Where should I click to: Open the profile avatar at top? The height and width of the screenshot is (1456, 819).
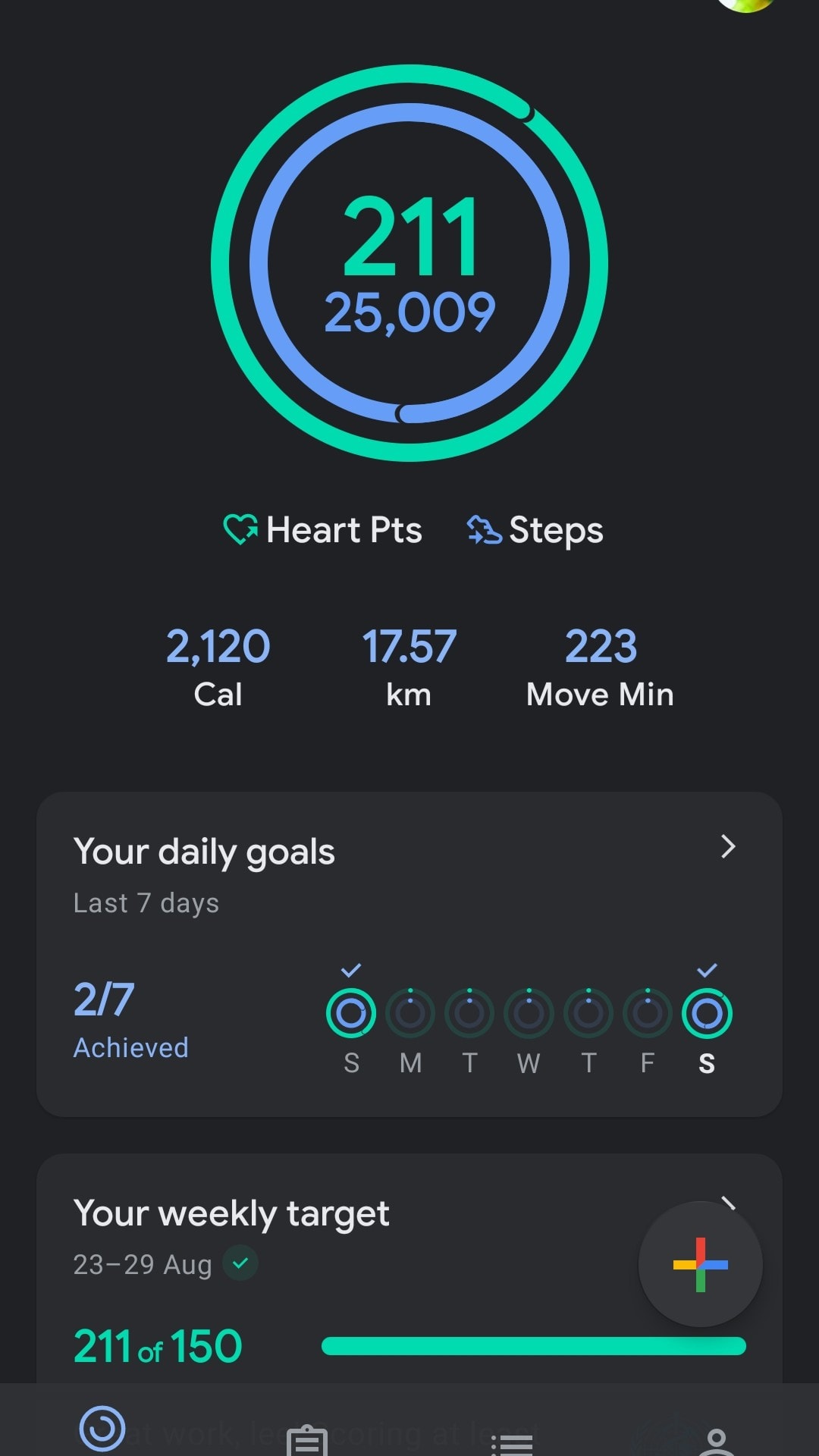pyautogui.click(x=746, y=5)
